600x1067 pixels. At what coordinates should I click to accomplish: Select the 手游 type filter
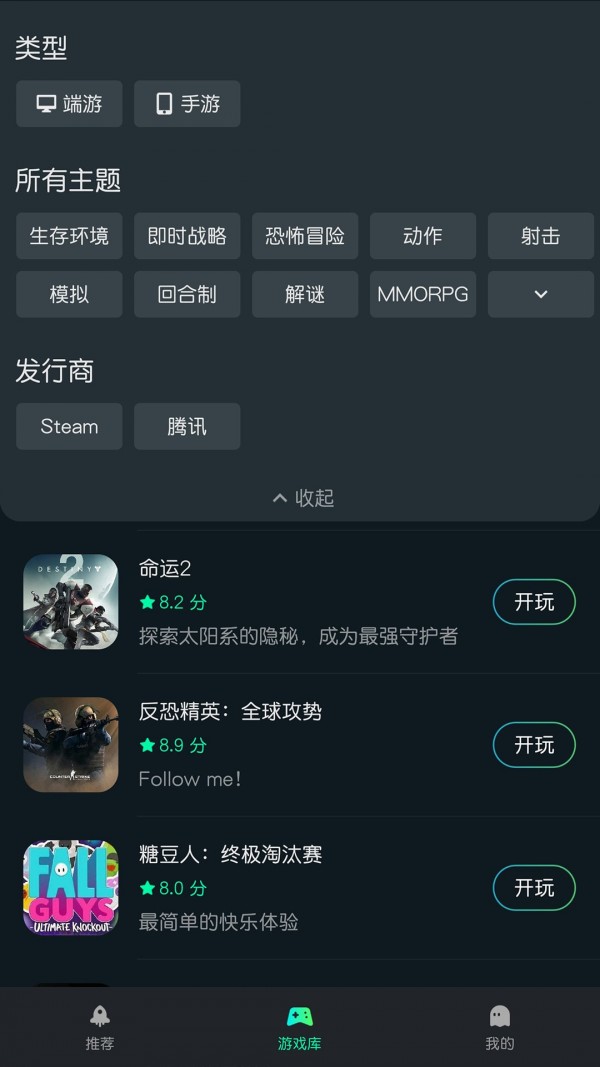[x=187, y=104]
